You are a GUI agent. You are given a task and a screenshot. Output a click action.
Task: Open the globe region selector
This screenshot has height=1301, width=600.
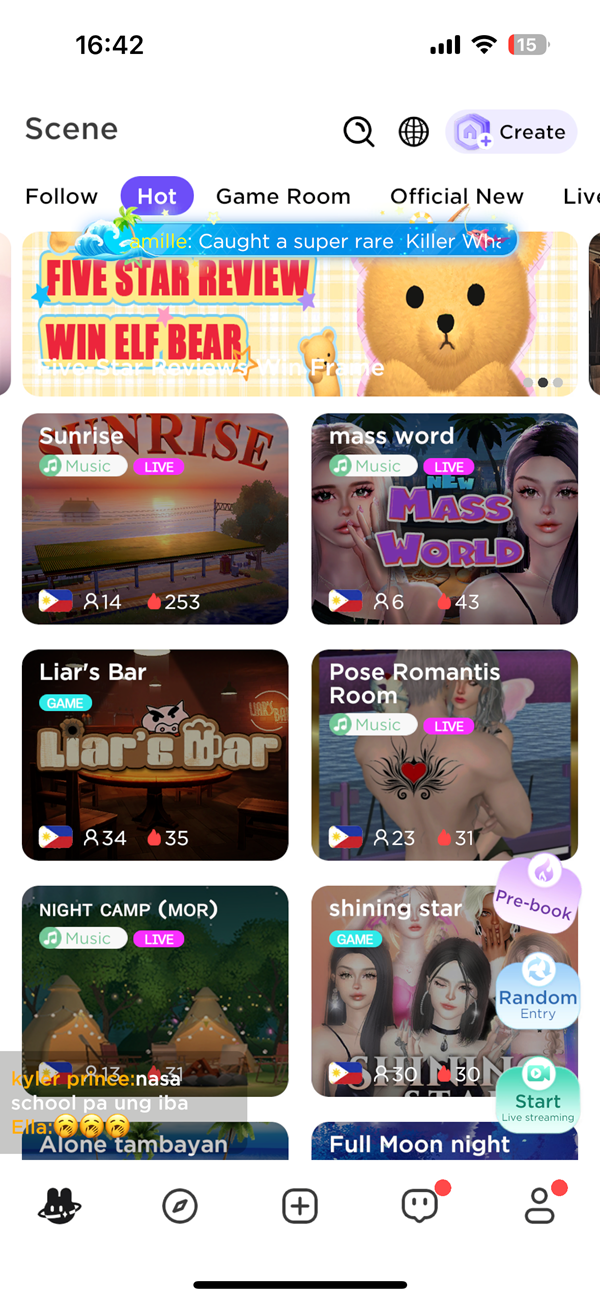click(413, 132)
